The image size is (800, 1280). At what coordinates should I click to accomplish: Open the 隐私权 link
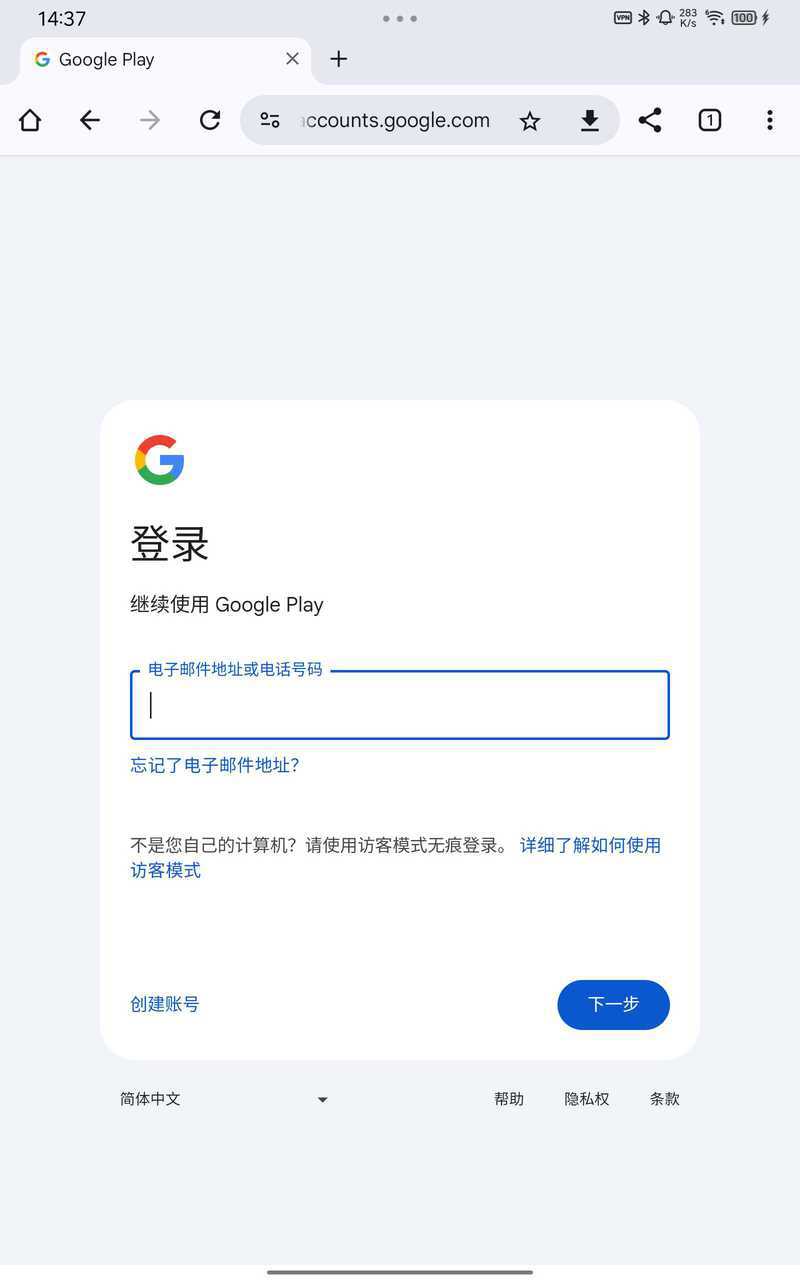point(587,1099)
